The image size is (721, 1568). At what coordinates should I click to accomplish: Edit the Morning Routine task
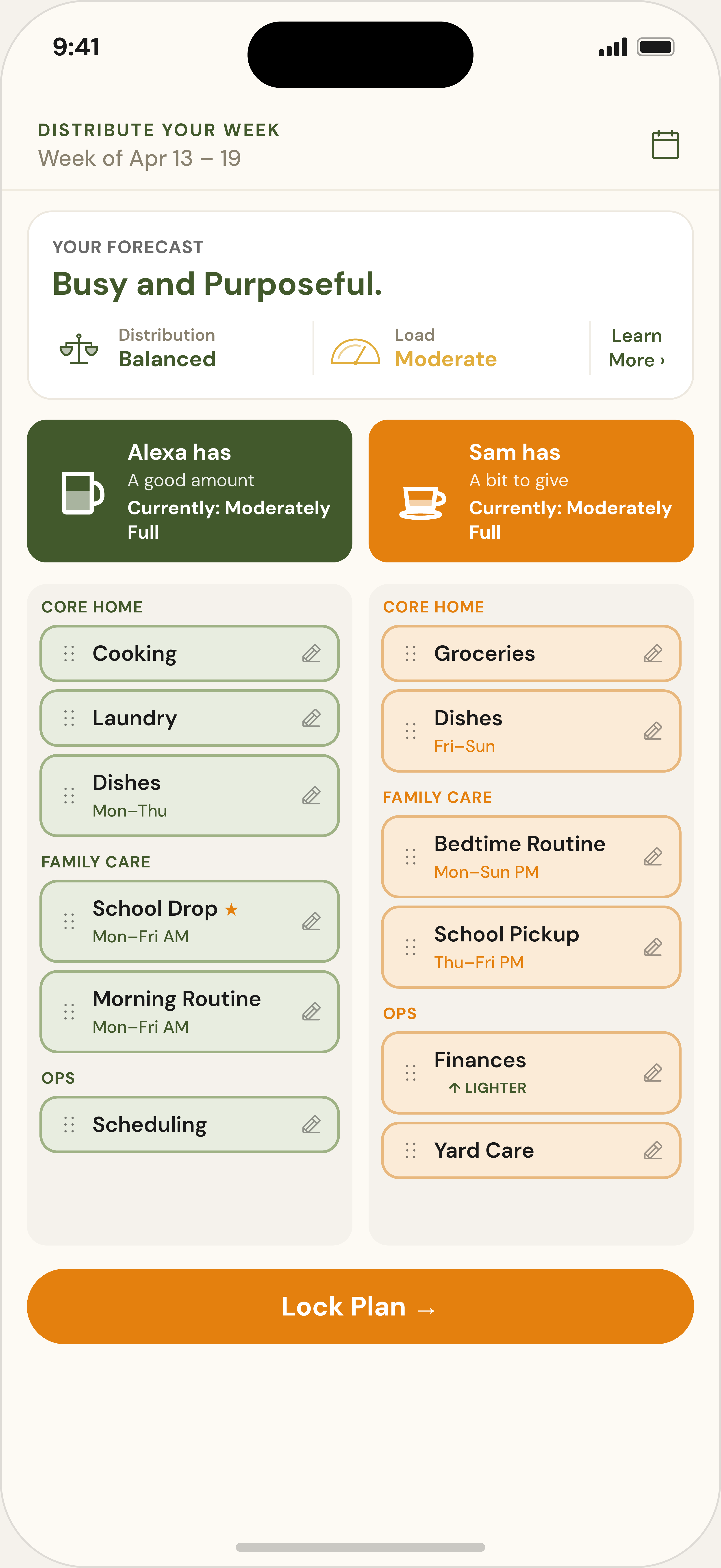click(x=311, y=1012)
